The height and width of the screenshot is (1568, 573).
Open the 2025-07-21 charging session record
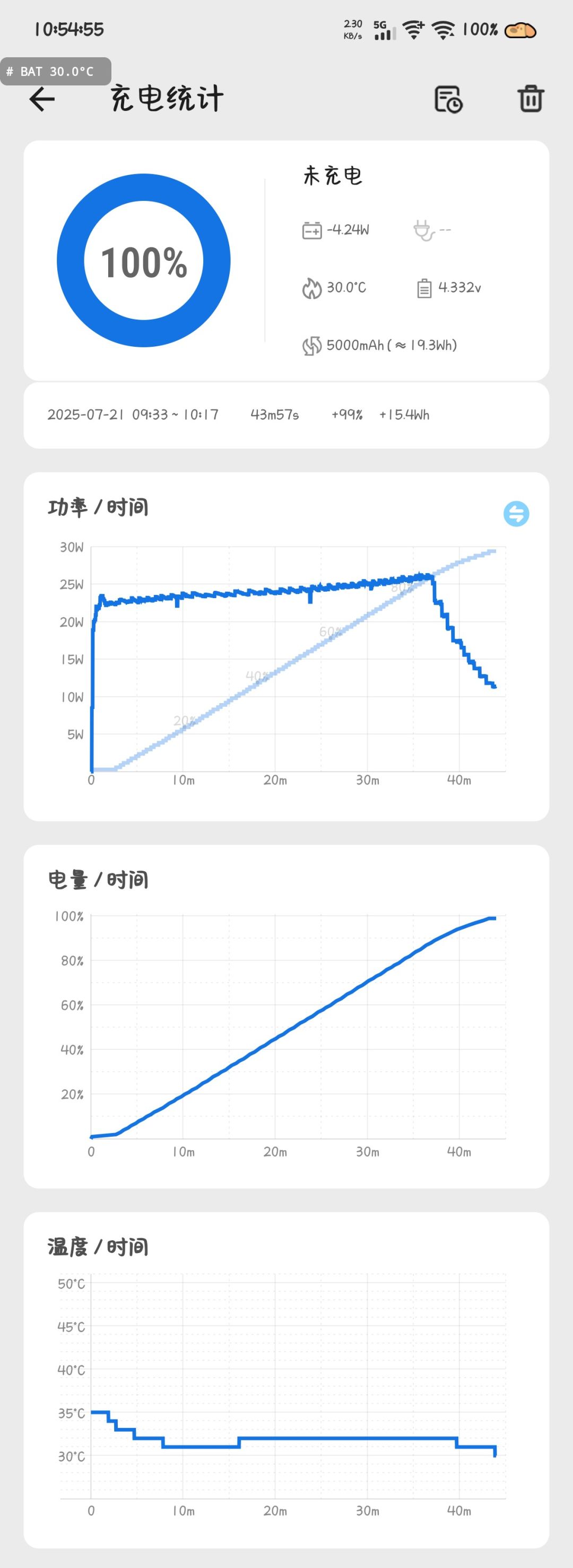[x=286, y=415]
